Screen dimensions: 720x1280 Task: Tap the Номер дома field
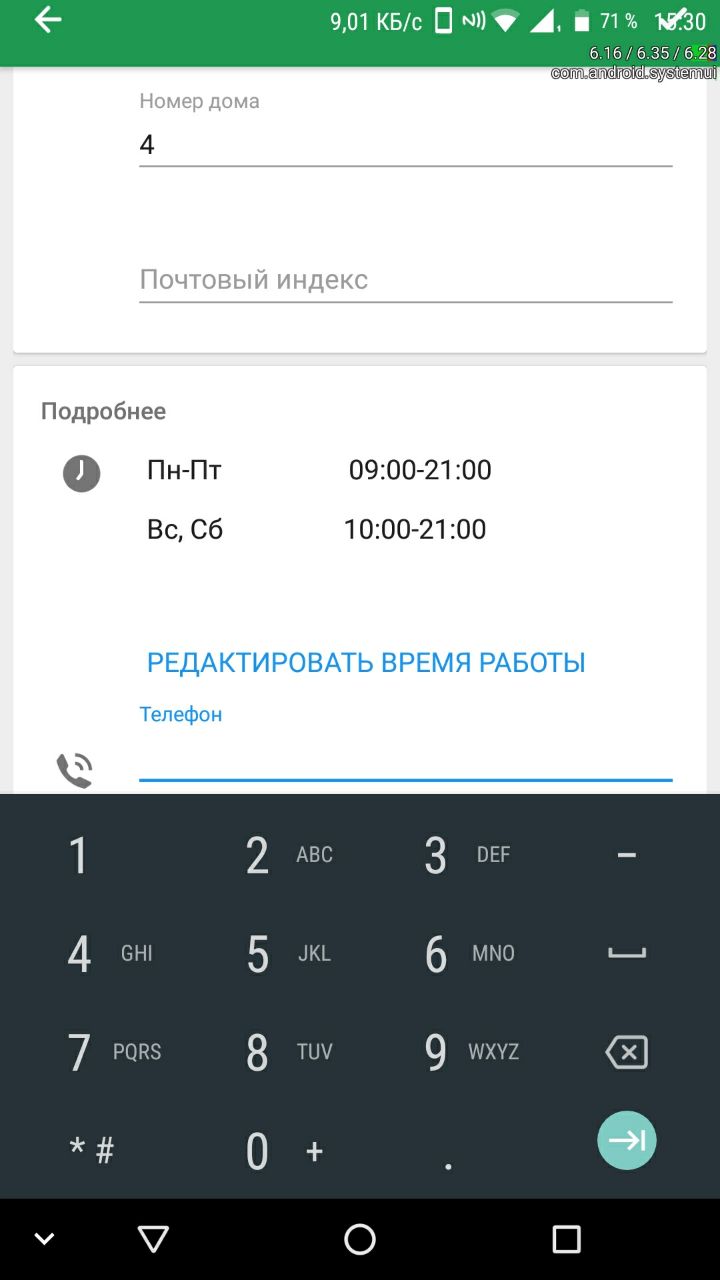pos(405,145)
